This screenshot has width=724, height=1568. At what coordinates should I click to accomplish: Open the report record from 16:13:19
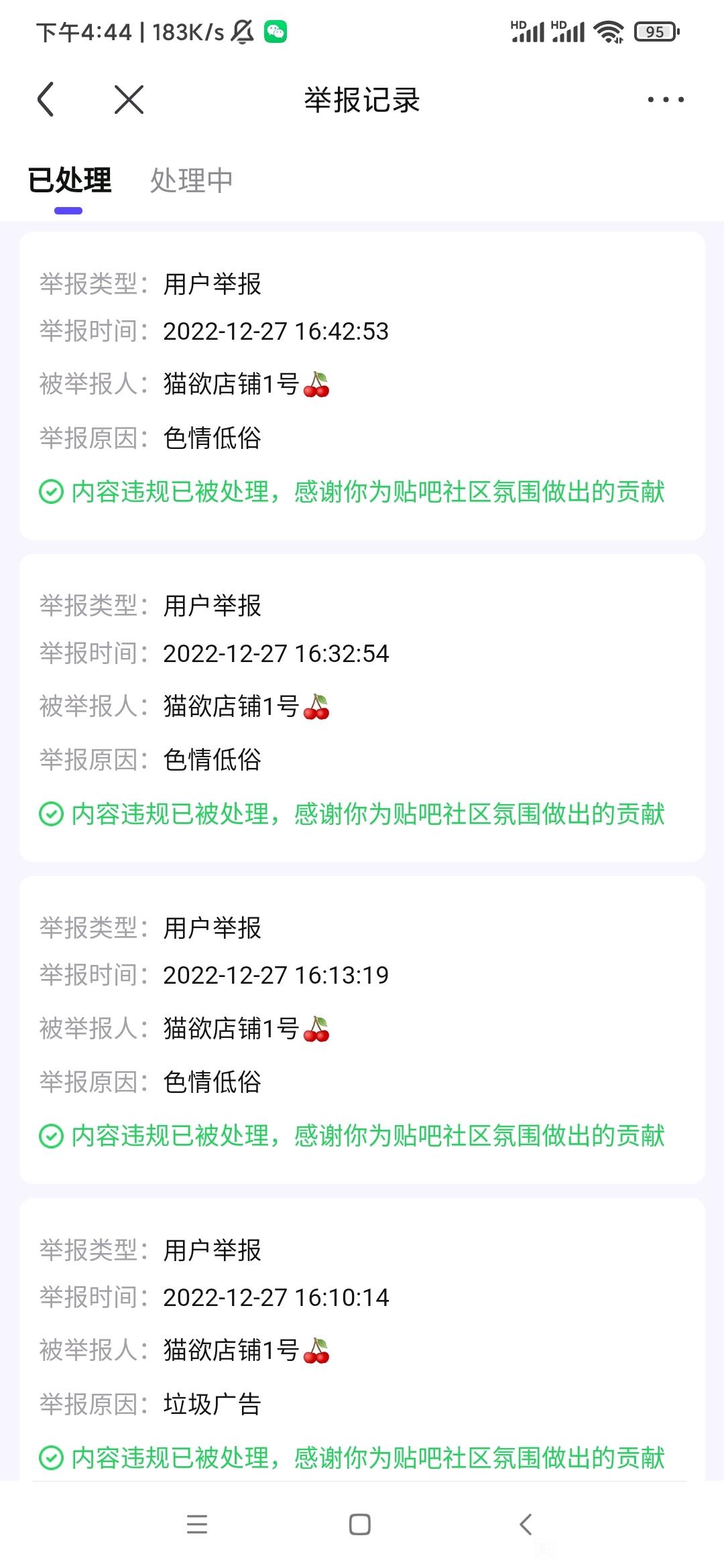362,1029
